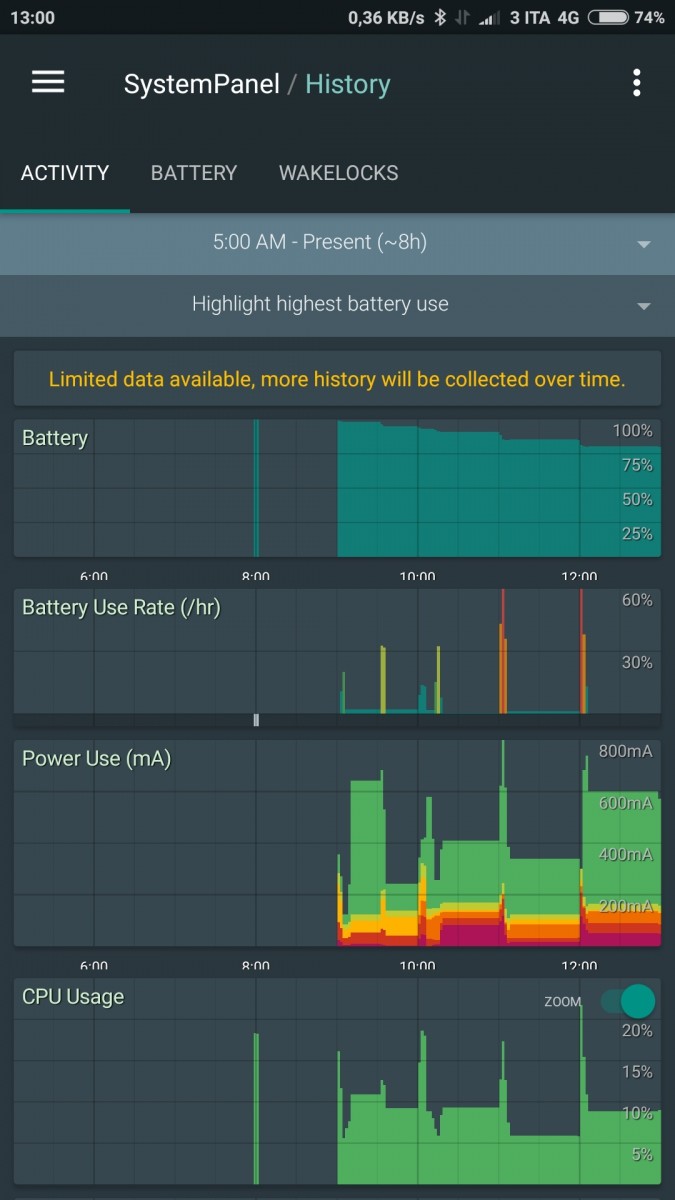This screenshot has height=1200, width=675.
Task: Open the overflow menu
Action: [636, 83]
